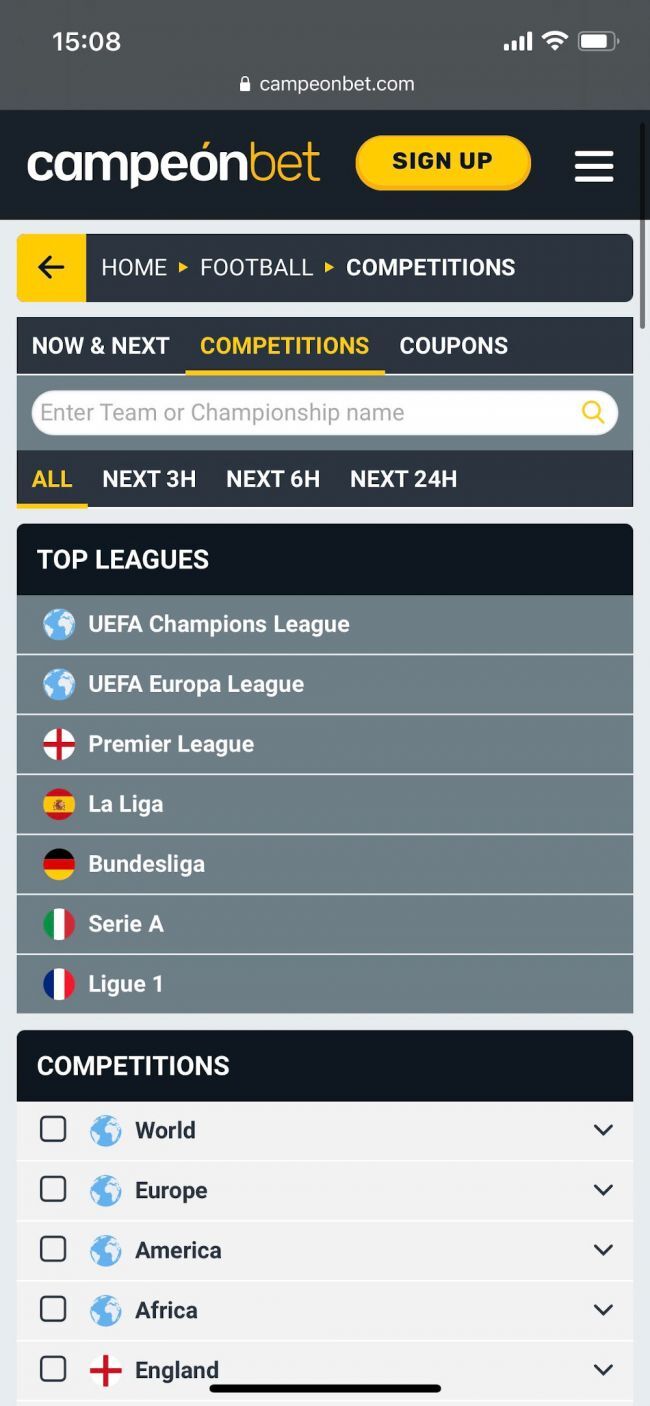Open Ligue 1 competition
Viewport: 650px width, 1406px height.
(x=126, y=984)
